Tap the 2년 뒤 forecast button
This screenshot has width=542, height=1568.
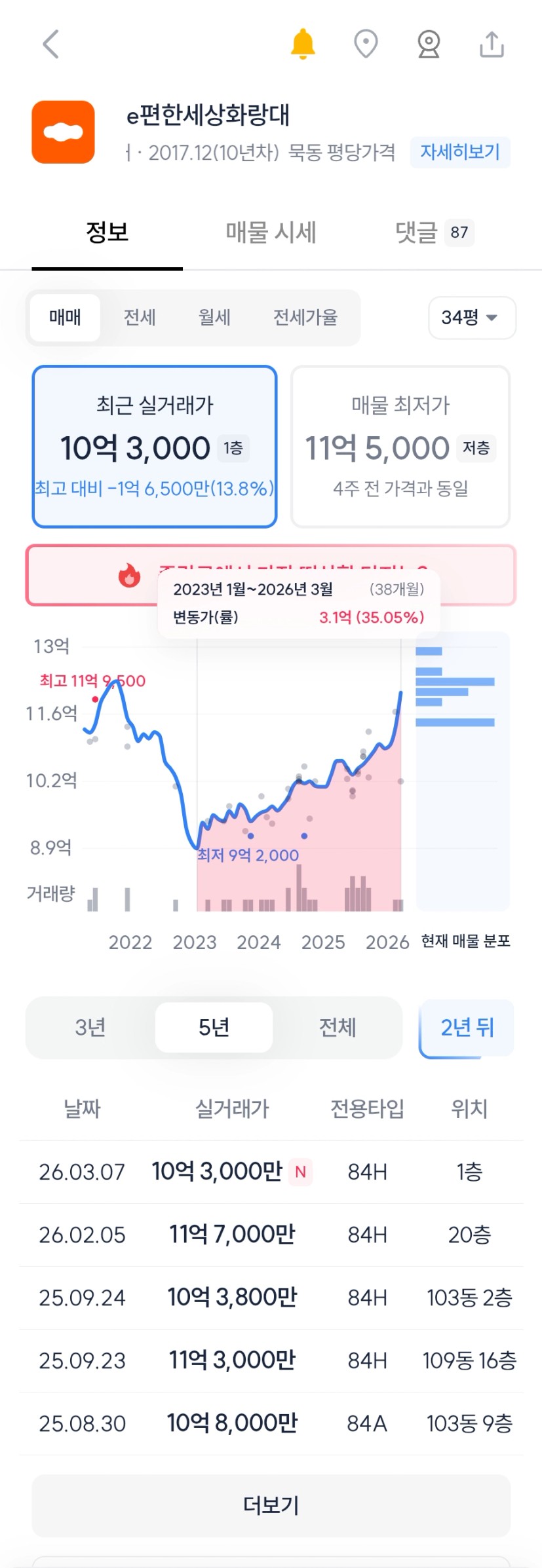coord(467,1028)
